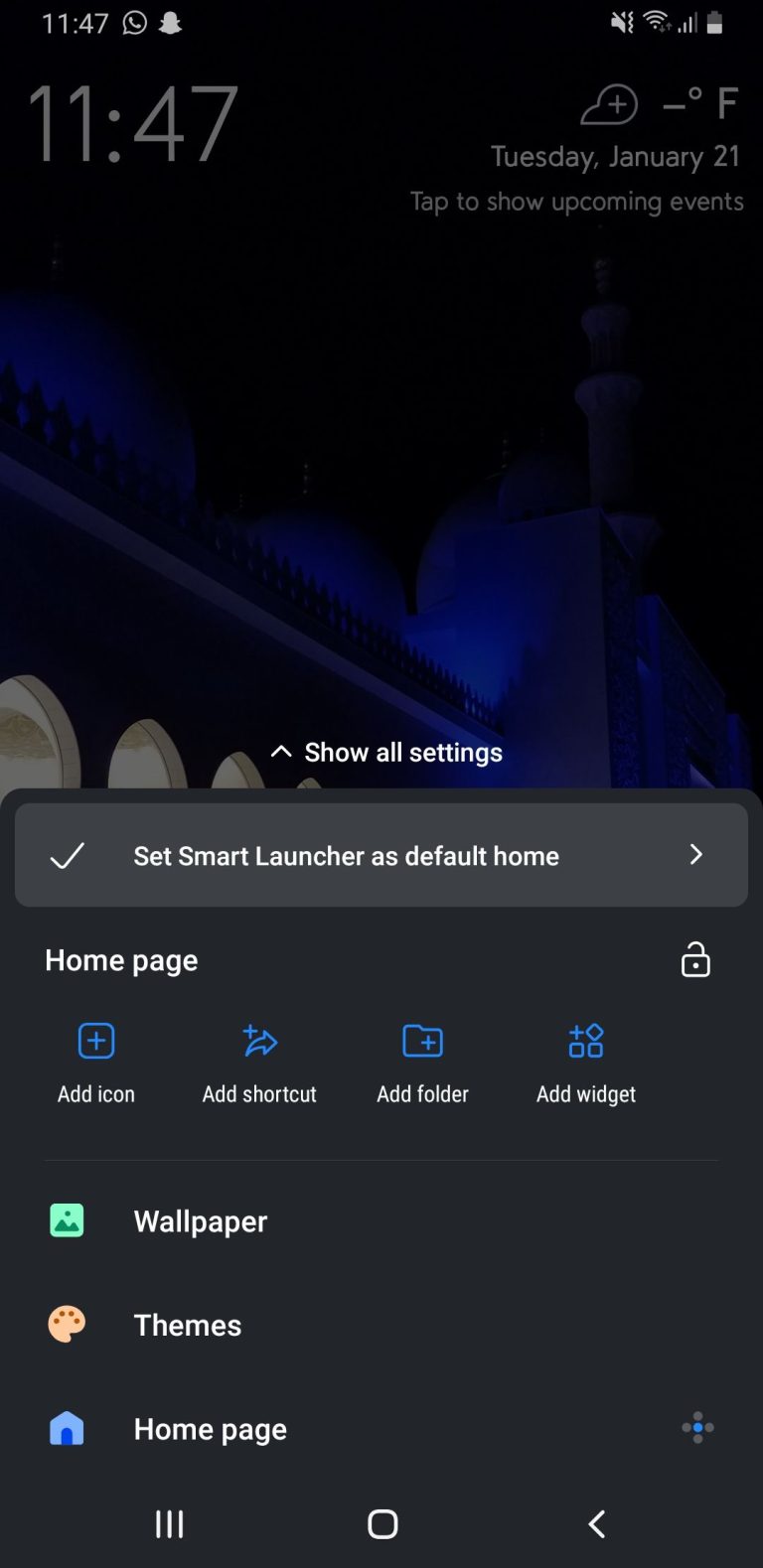Open the chevron on default home row

point(696,855)
